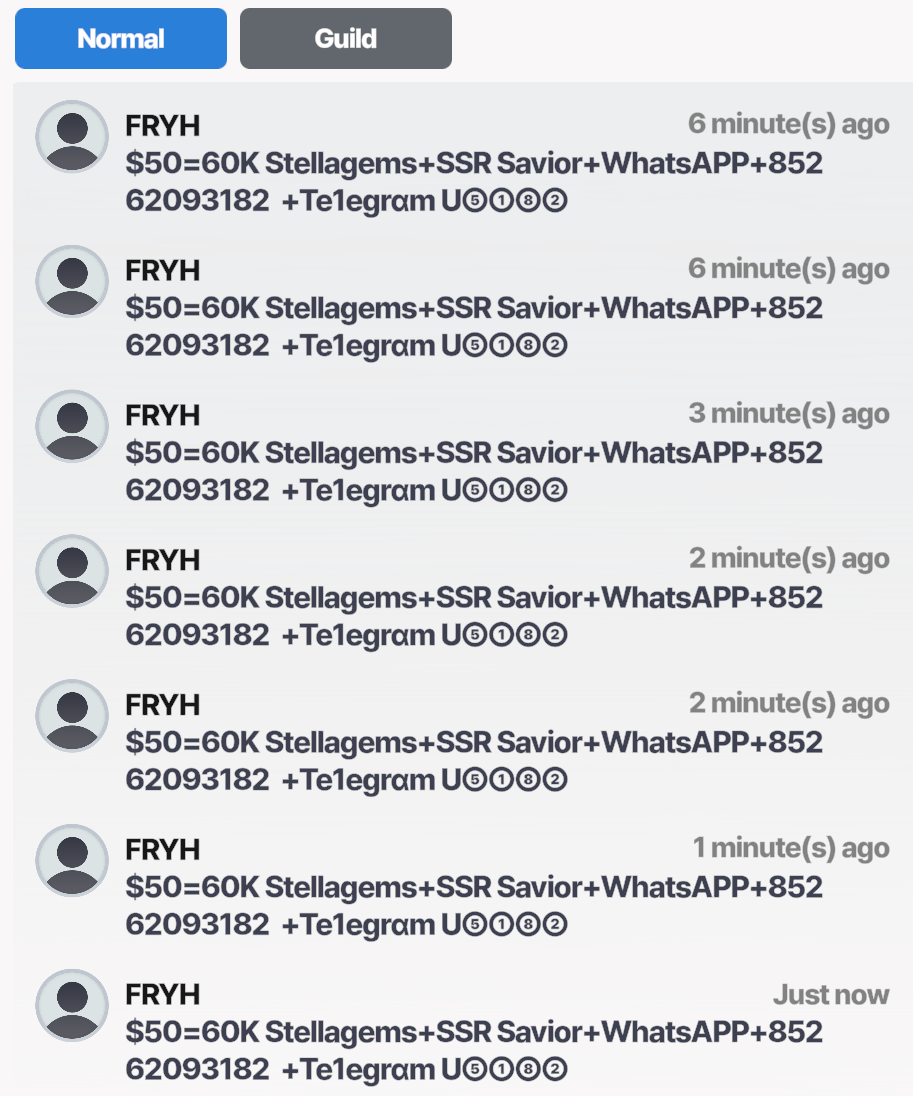913x1096 pixels.
Task: Tap FRYH's avatar on the 1-minute-ago message
Action: [x=72, y=860]
